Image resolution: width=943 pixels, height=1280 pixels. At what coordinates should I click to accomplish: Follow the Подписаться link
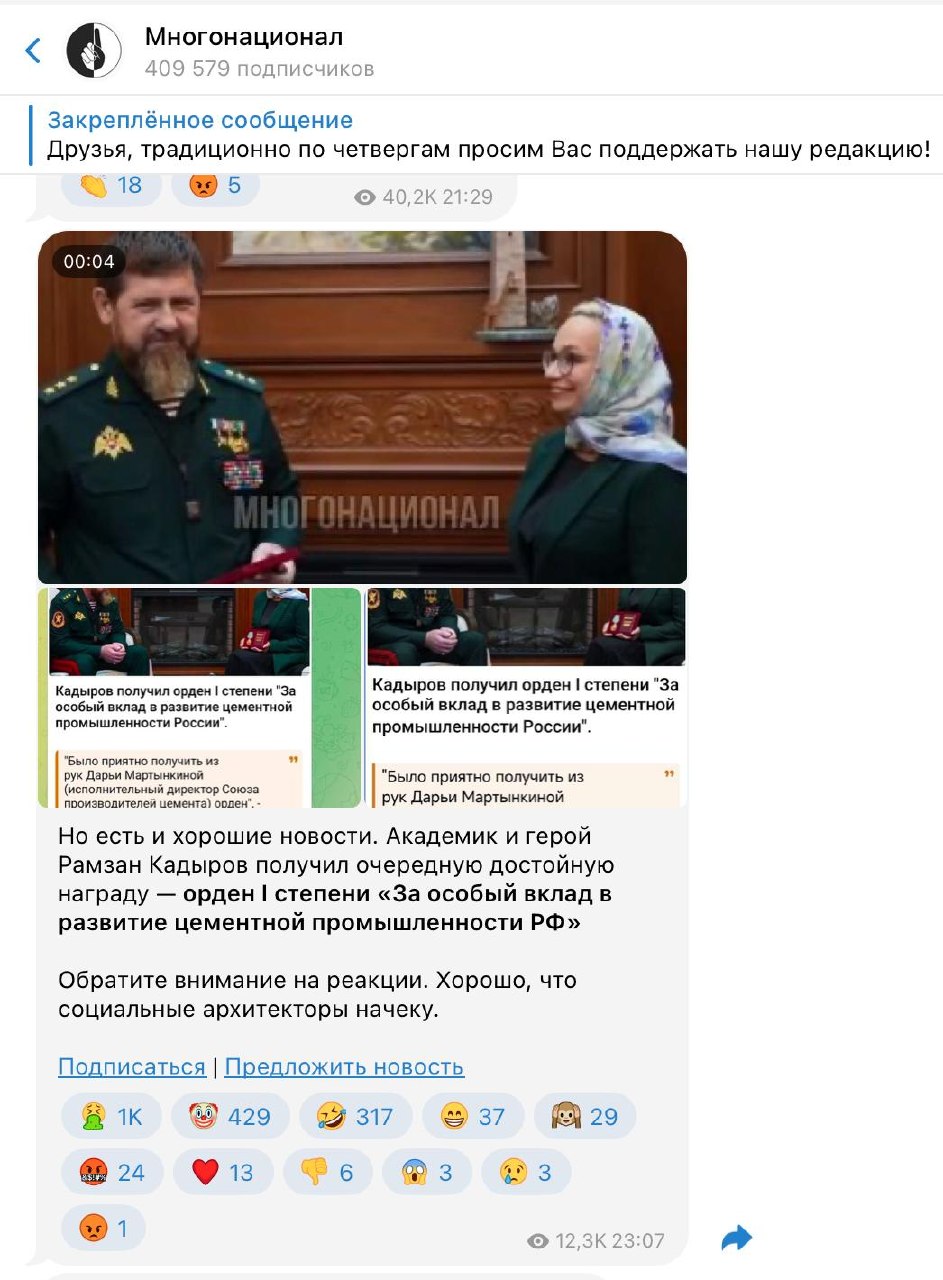131,1067
